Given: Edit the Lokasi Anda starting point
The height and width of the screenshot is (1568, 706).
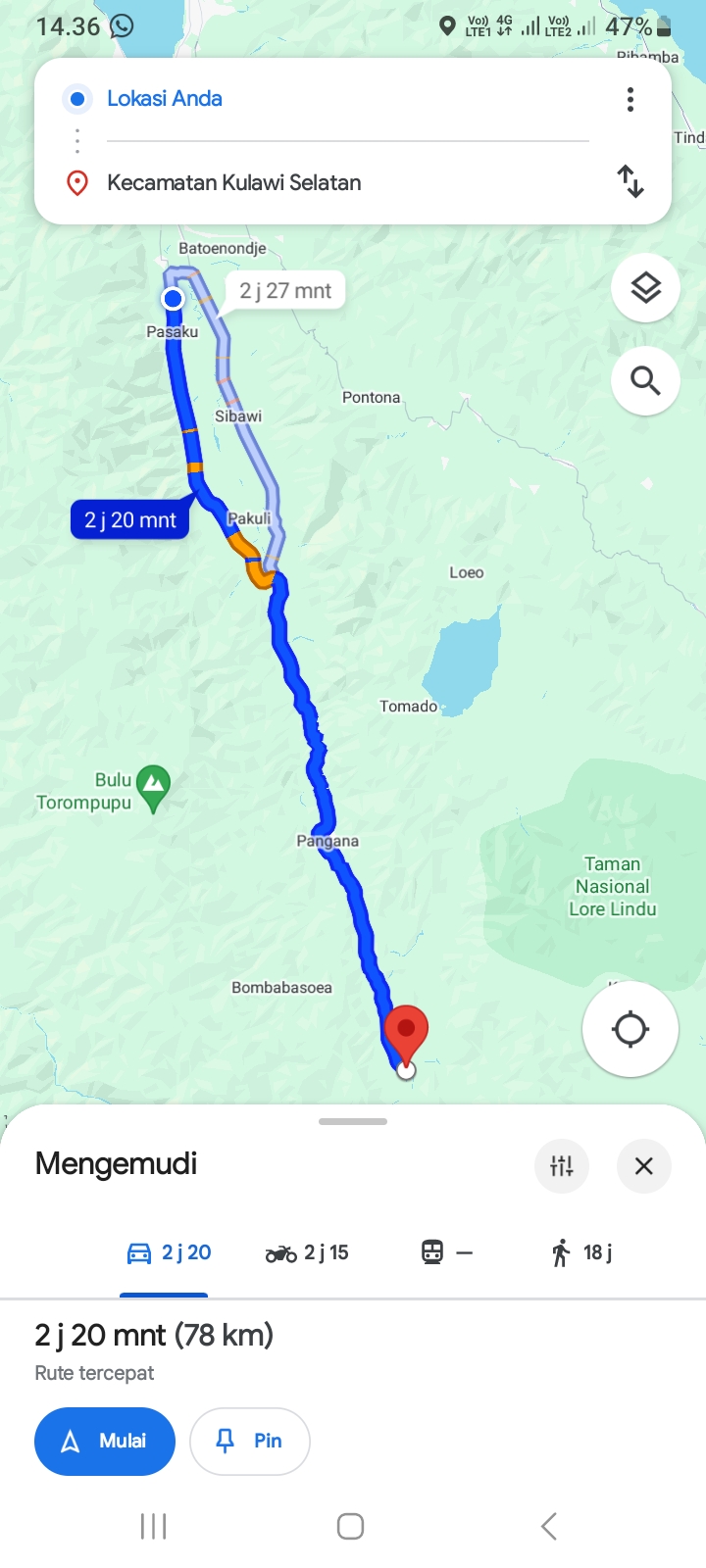Looking at the screenshot, I should [x=347, y=99].
